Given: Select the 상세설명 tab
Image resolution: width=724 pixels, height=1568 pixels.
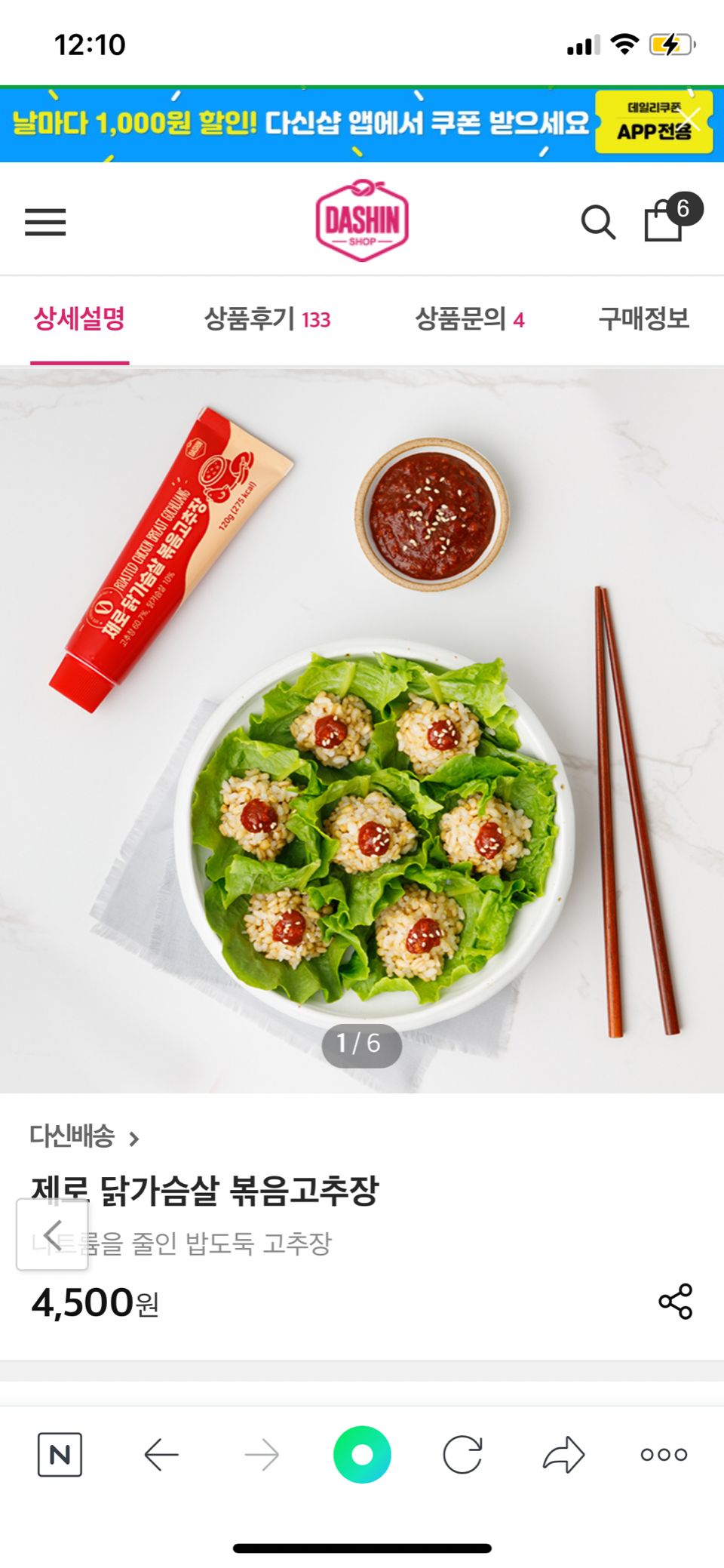Looking at the screenshot, I should tap(79, 319).
